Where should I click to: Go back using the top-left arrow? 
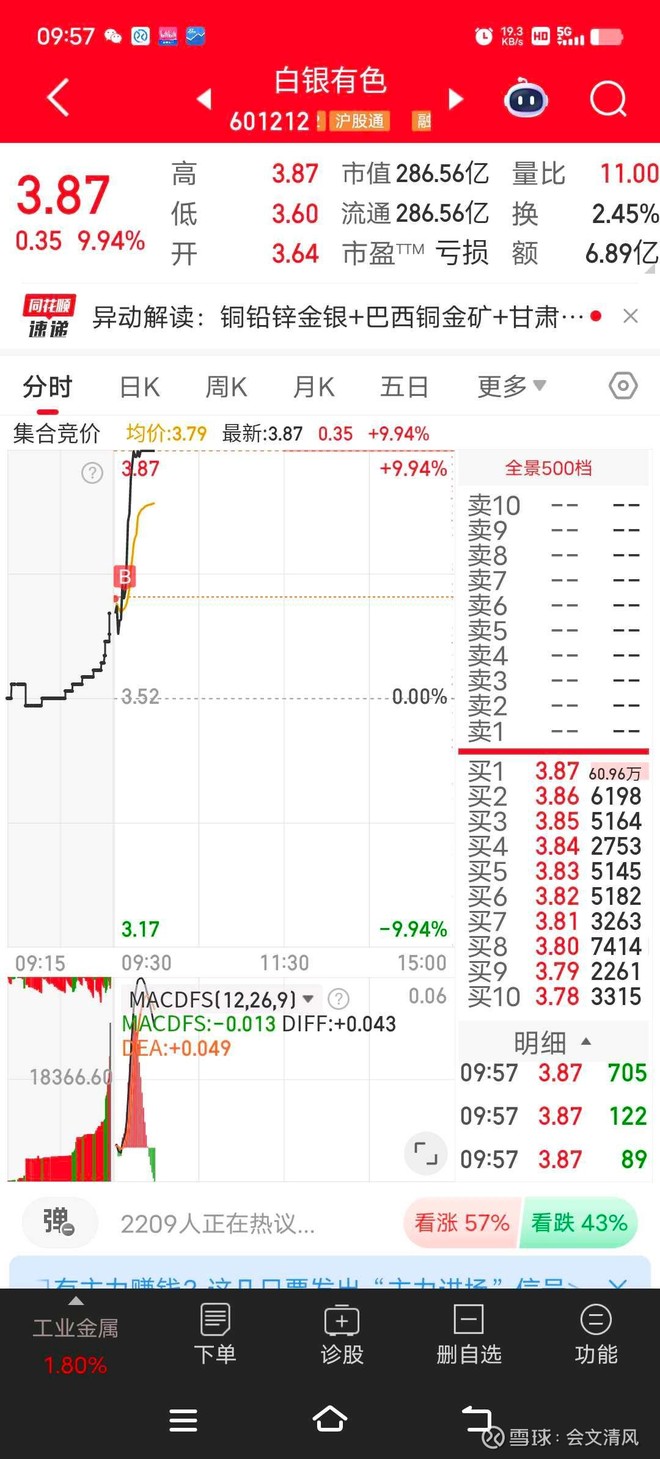[59, 98]
